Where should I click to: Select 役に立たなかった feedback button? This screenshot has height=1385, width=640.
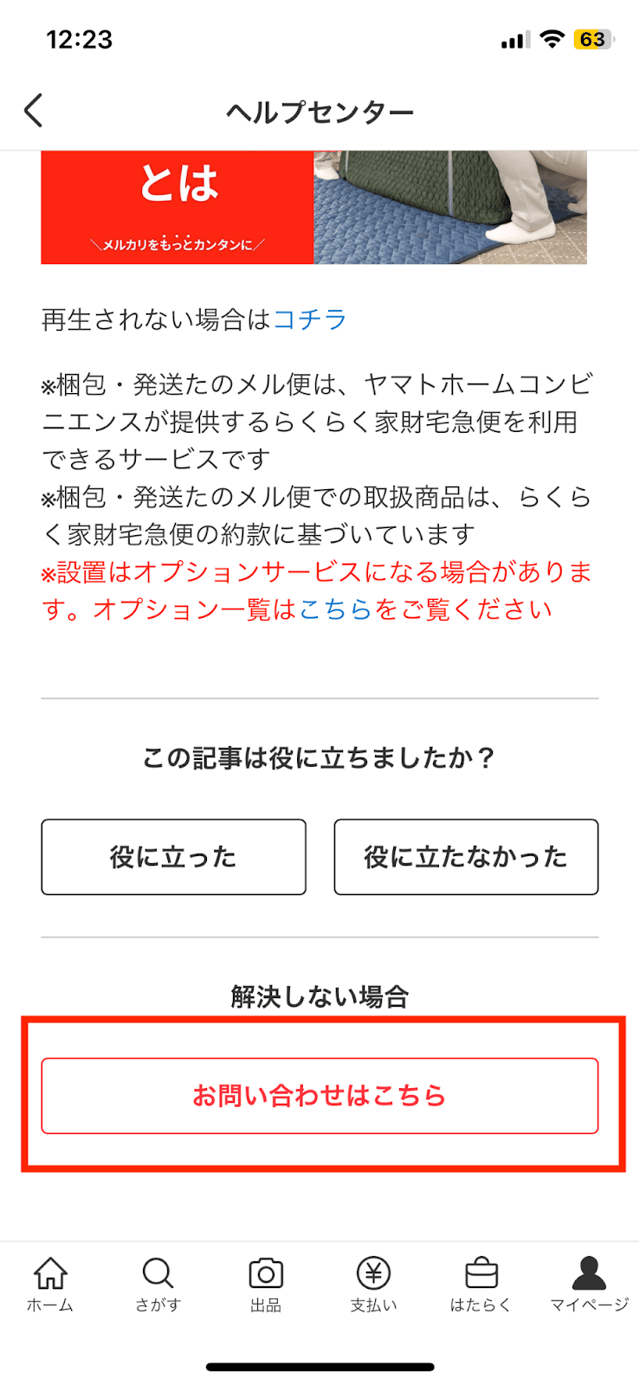pyautogui.click(x=466, y=857)
